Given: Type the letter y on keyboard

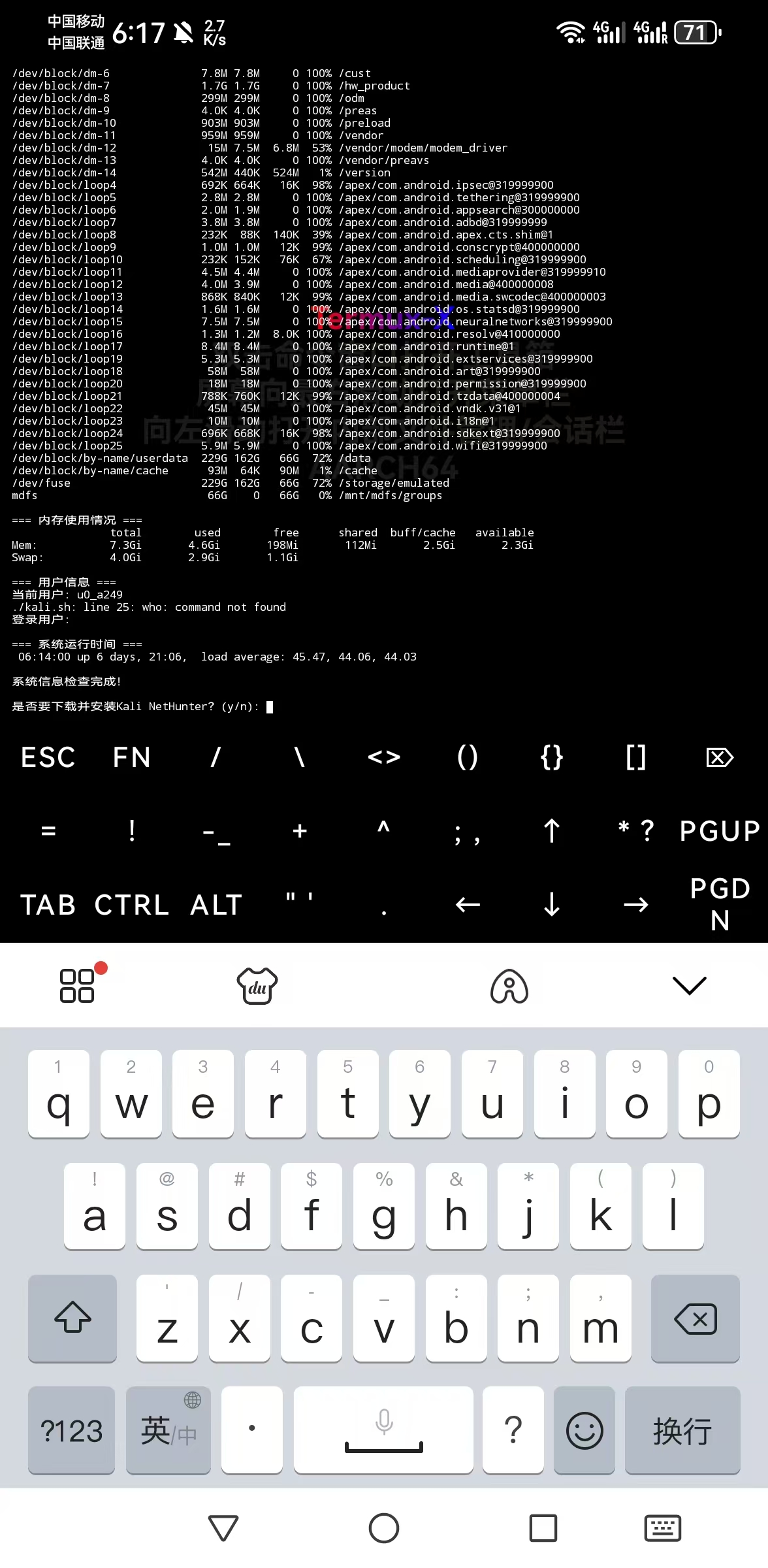Looking at the screenshot, I should pyautogui.click(x=419, y=1094).
